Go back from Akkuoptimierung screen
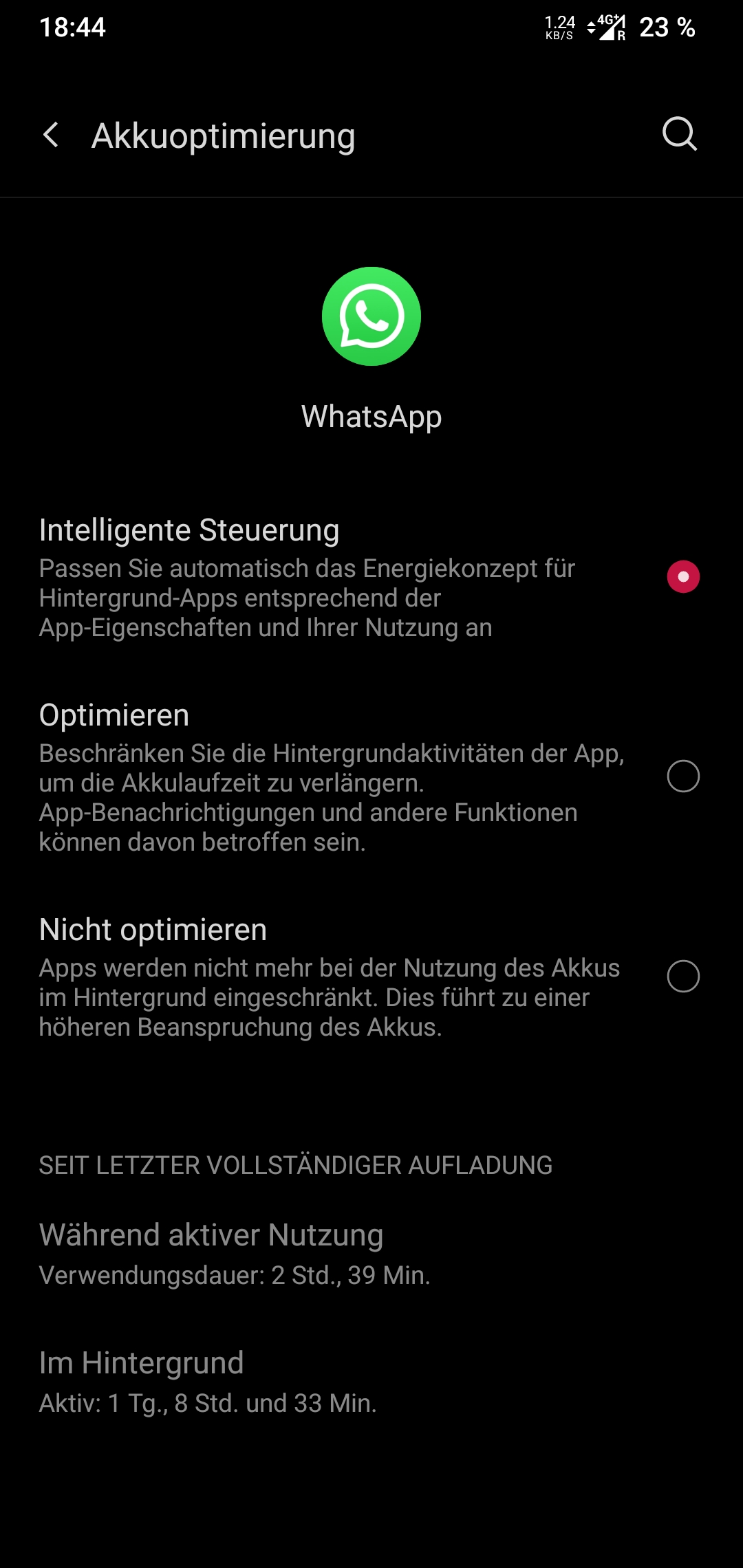 [x=51, y=135]
